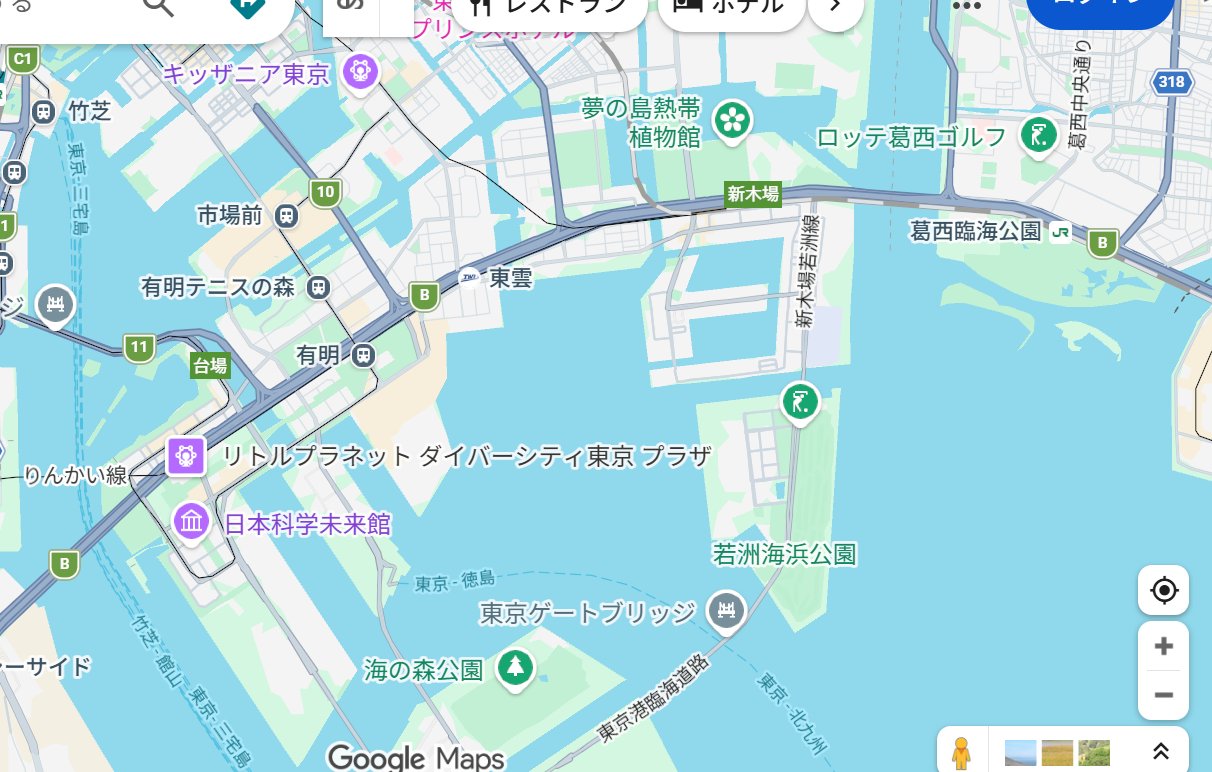Viewport: 1212px width, 772px height.
Task: Expand the map layers panel chevron
Action: pyautogui.click(x=1161, y=752)
